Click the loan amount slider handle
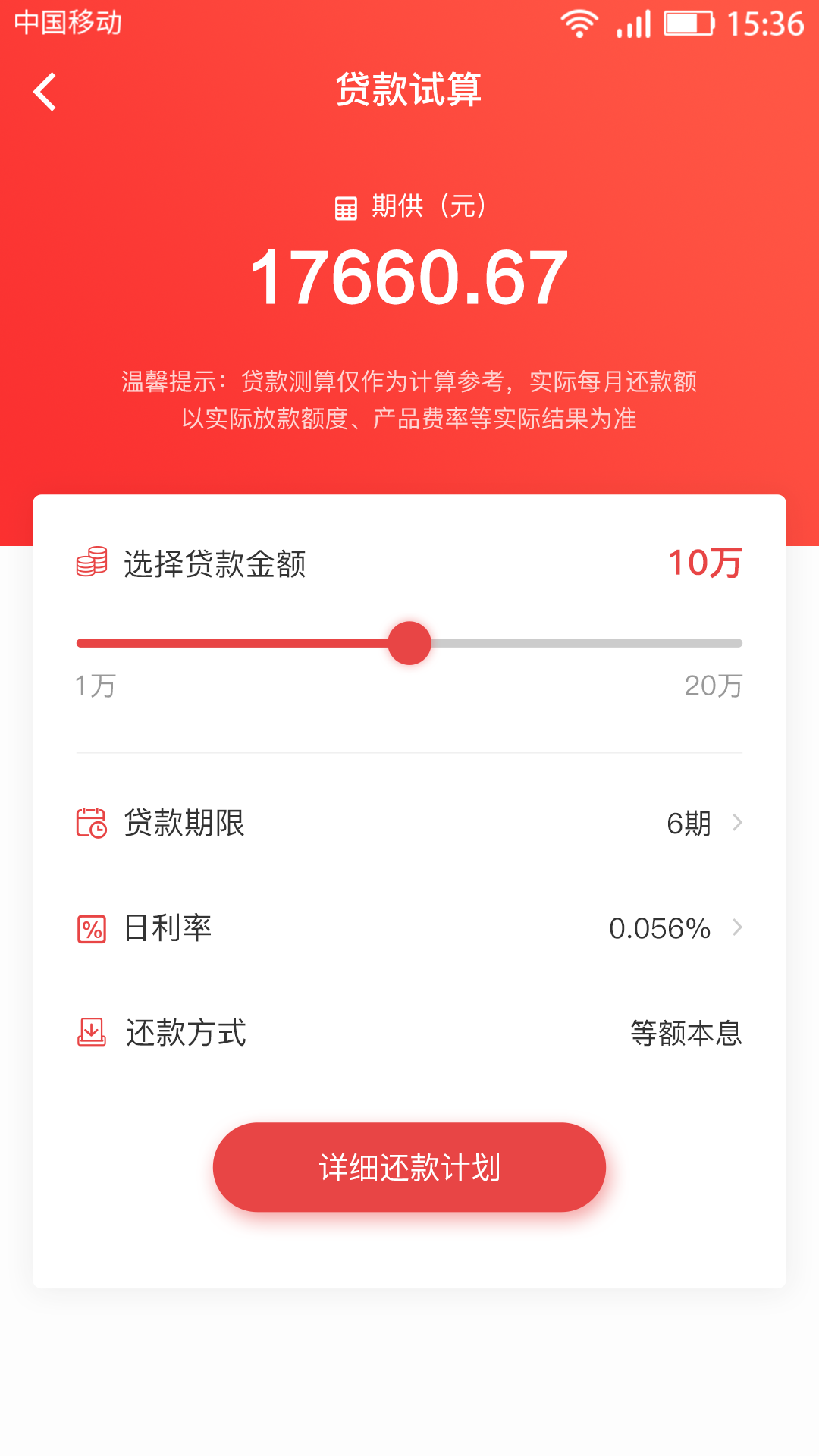This screenshot has height=1456, width=819. coord(409,642)
